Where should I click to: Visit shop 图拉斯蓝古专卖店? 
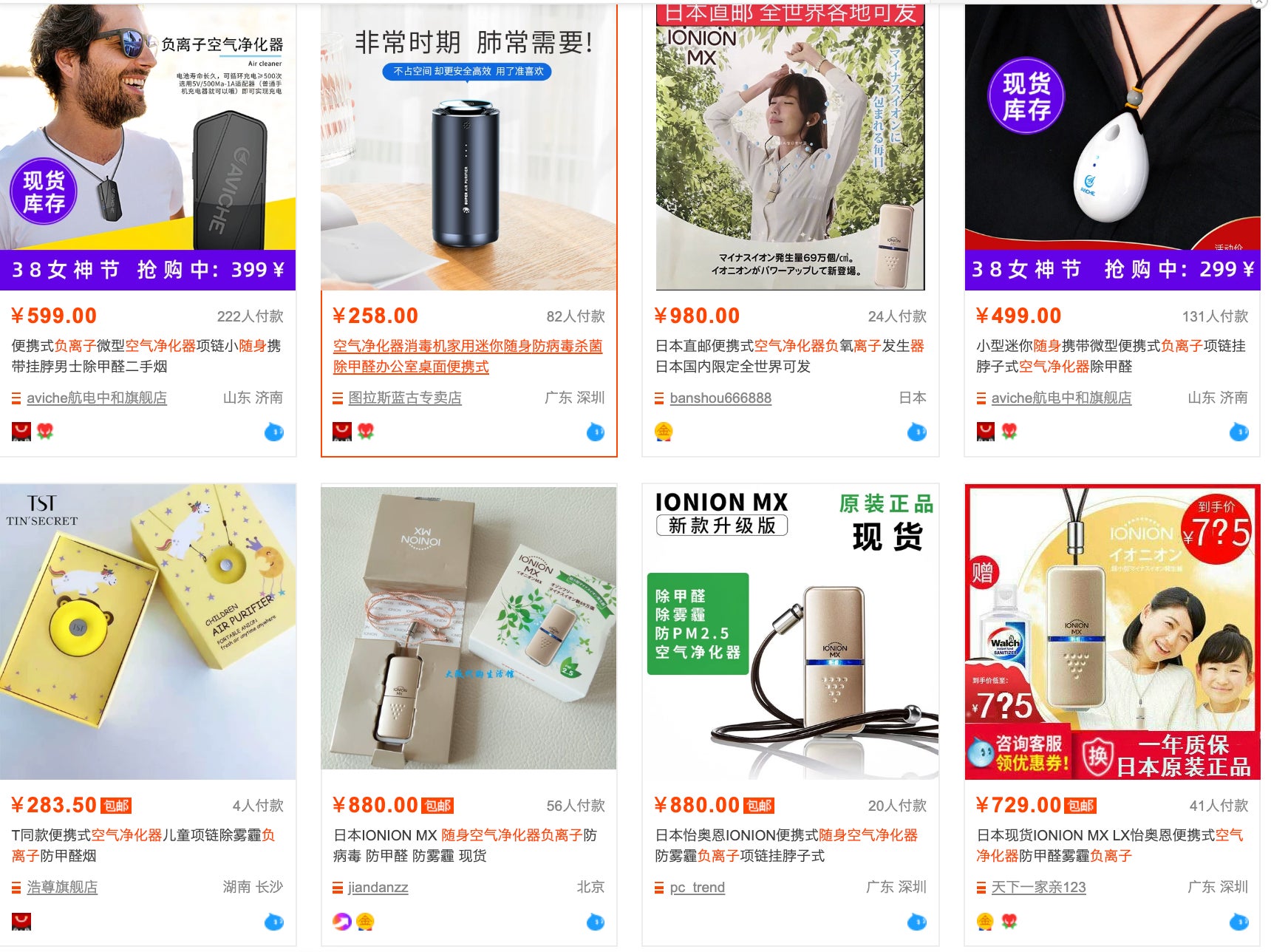(405, 398)
